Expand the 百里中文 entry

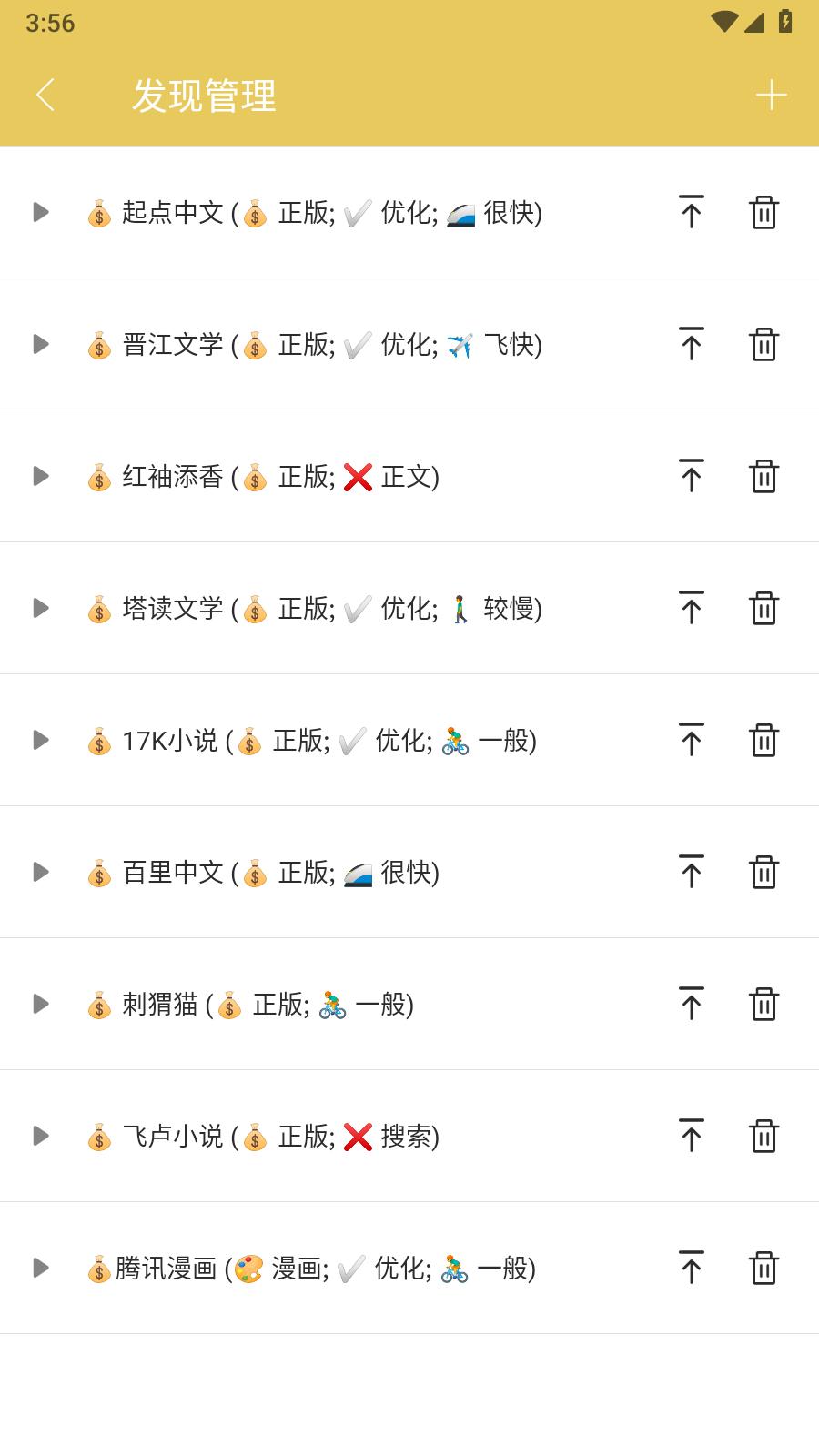[x=41, y=872]
